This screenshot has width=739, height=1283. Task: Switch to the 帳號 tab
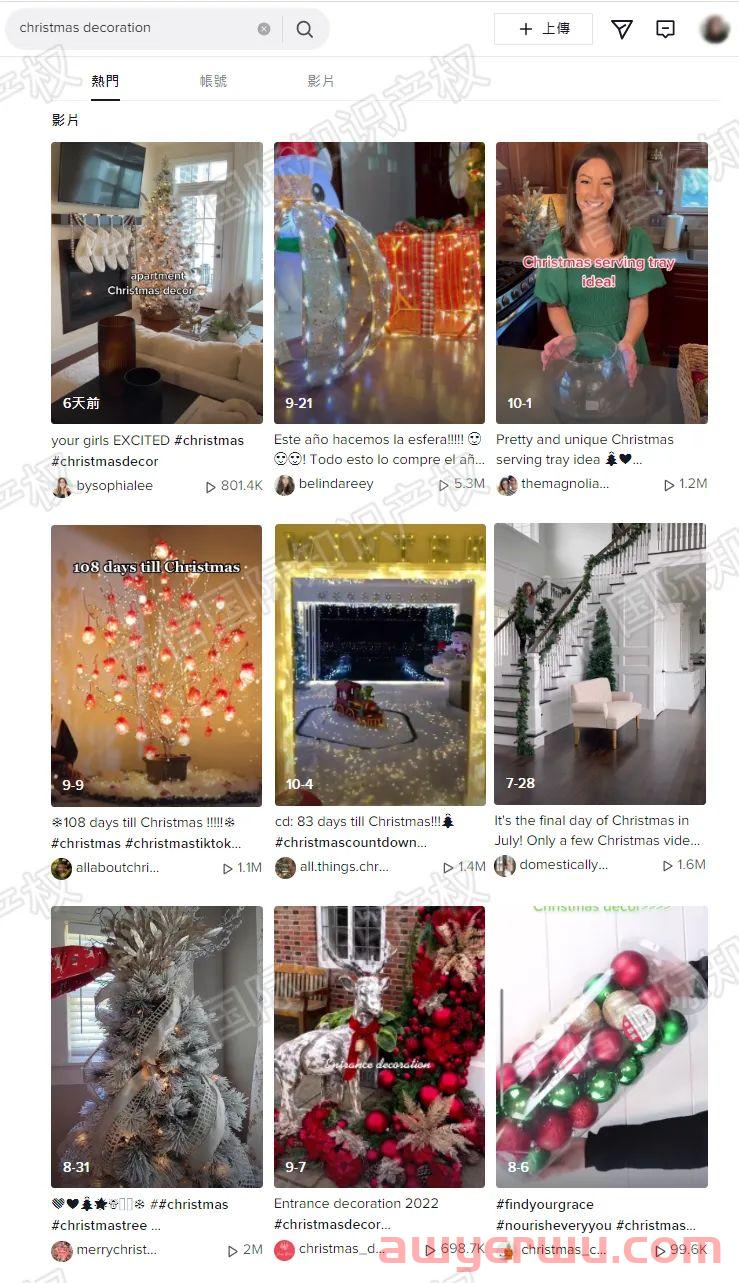pyautogui.click(x=213, y=81)
